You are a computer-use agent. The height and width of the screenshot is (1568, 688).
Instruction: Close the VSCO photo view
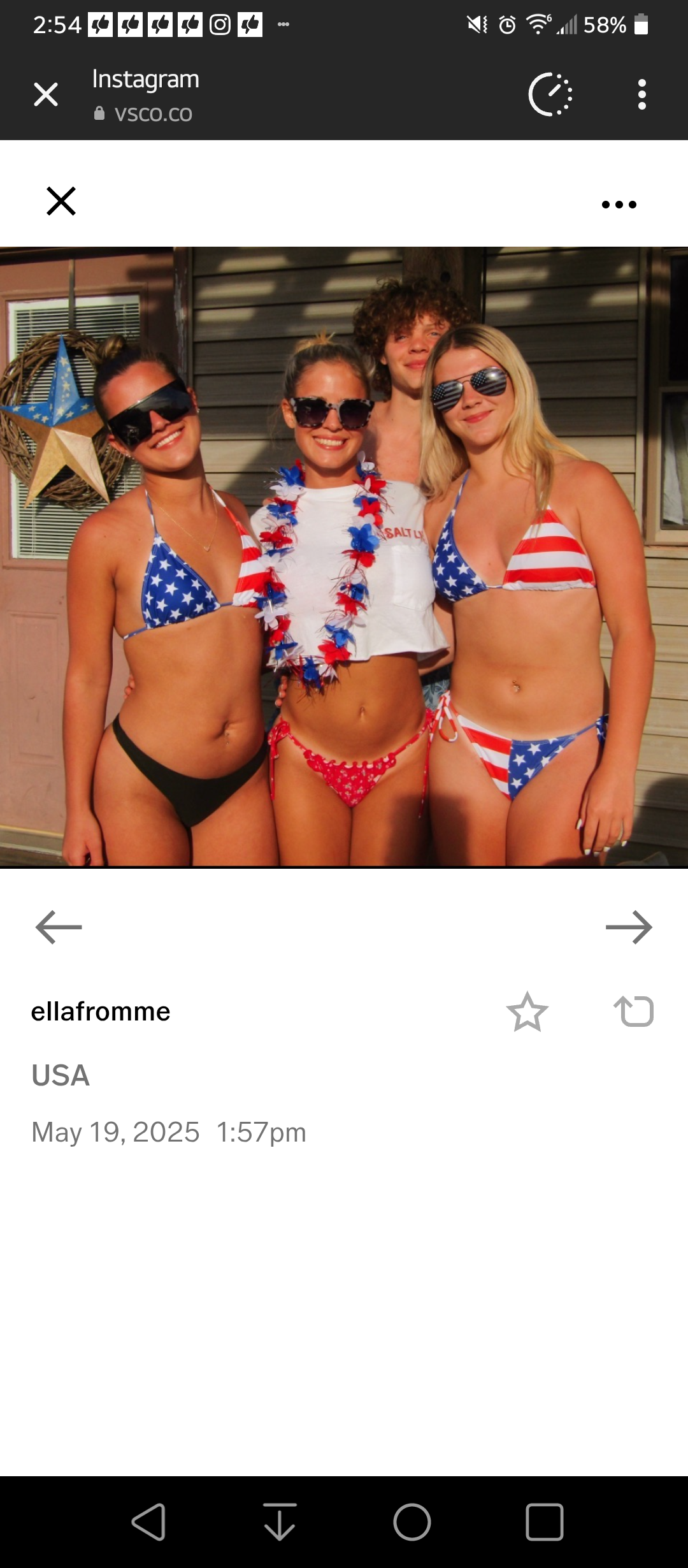tap(61, 201)
